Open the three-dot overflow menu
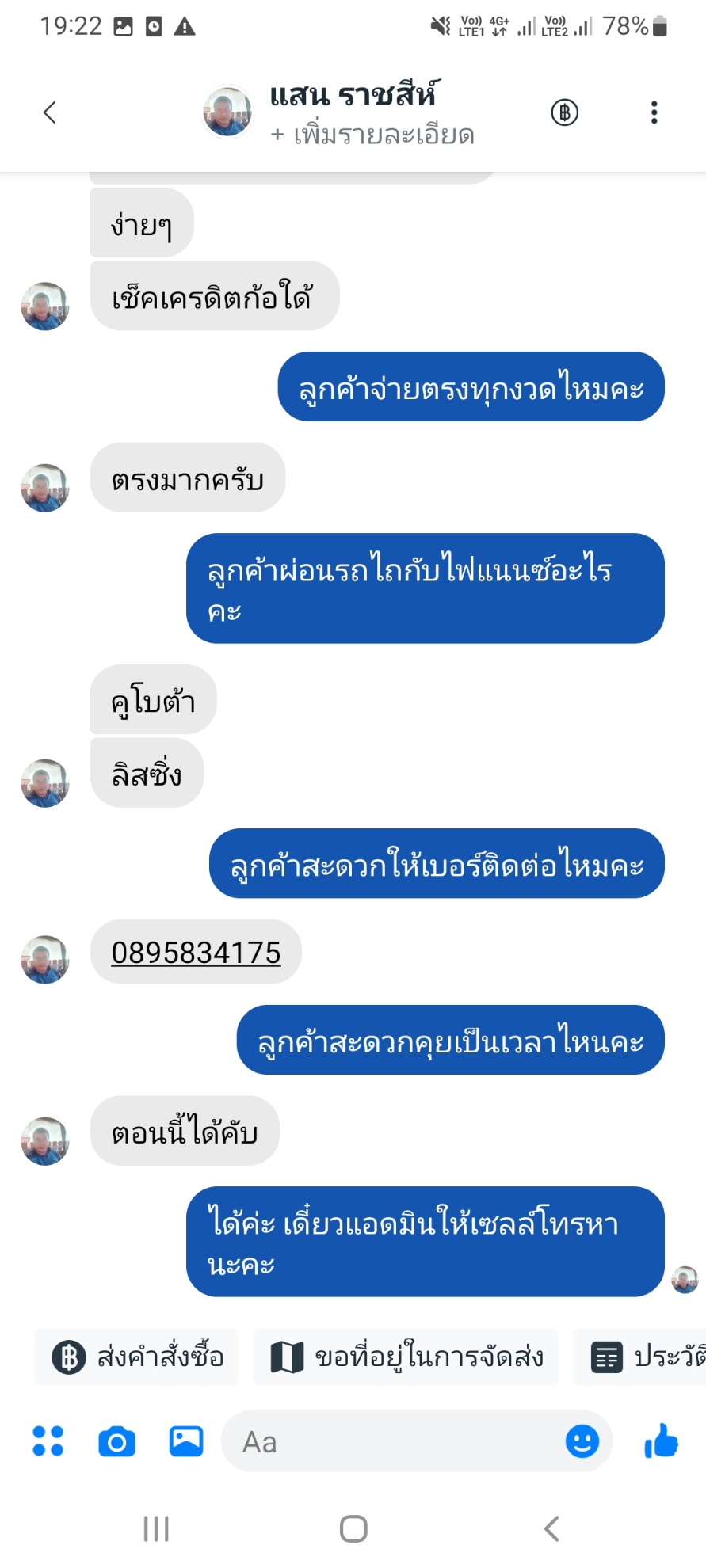The width and height of the screenshot is (706, 1568). tap(654, 112)
